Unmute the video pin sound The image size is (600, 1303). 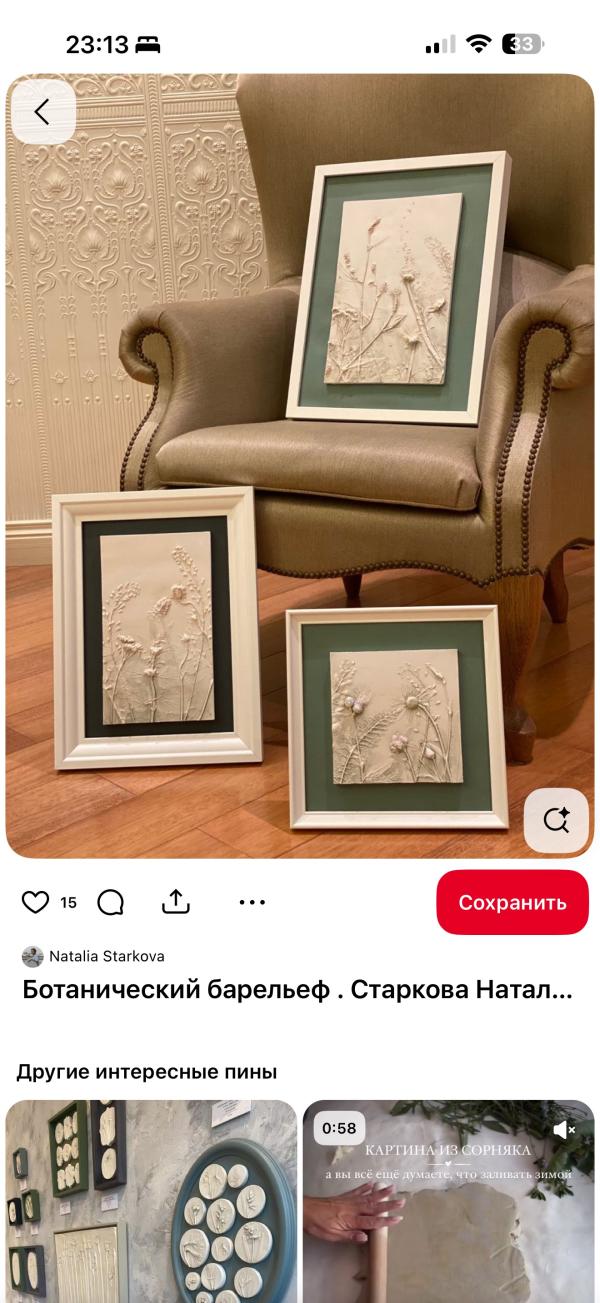pyautogui.click(x=564, y=1130)
